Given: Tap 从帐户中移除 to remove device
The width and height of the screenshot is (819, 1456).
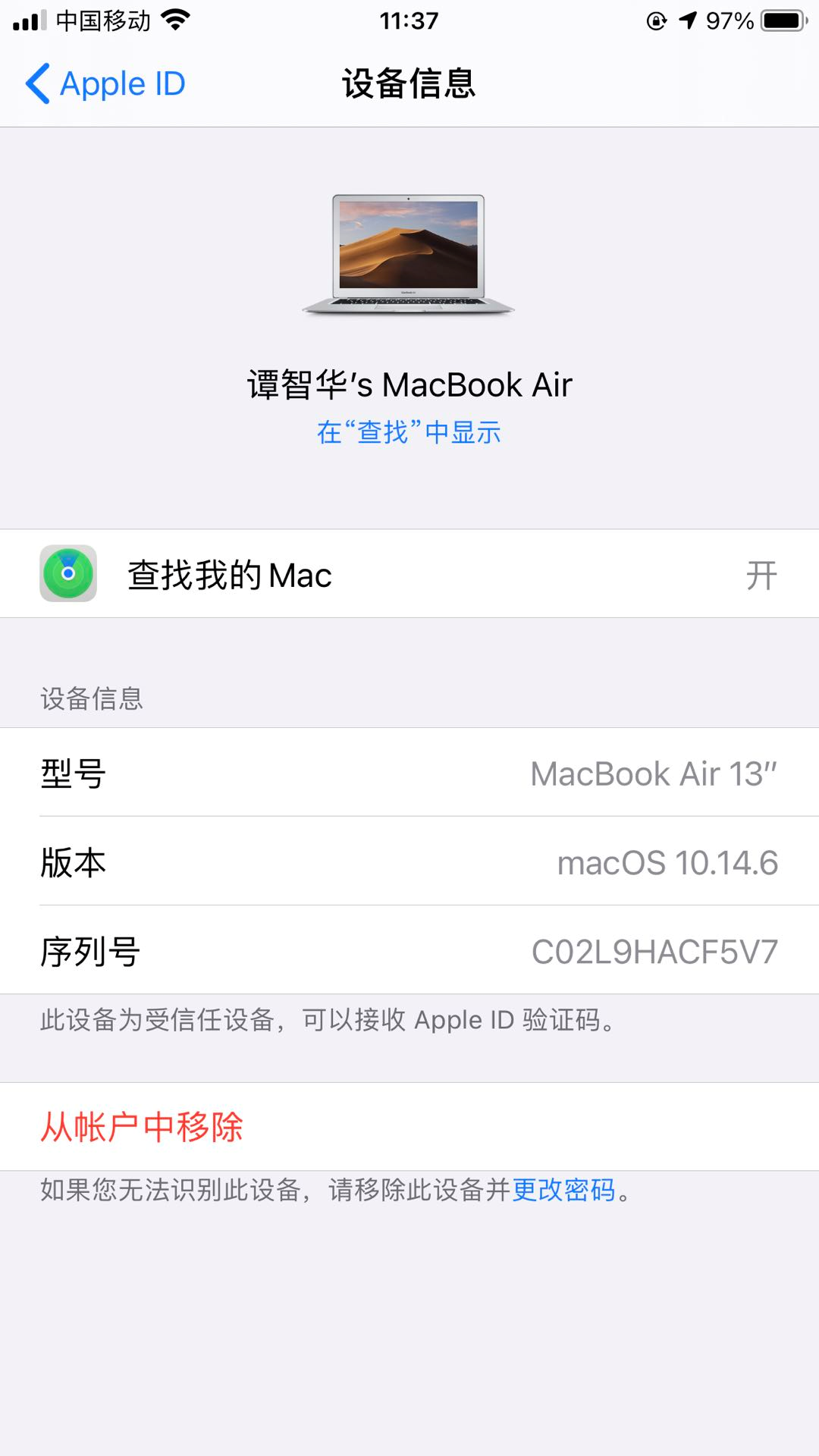Looking at the screenshot, I should 142,1127.
